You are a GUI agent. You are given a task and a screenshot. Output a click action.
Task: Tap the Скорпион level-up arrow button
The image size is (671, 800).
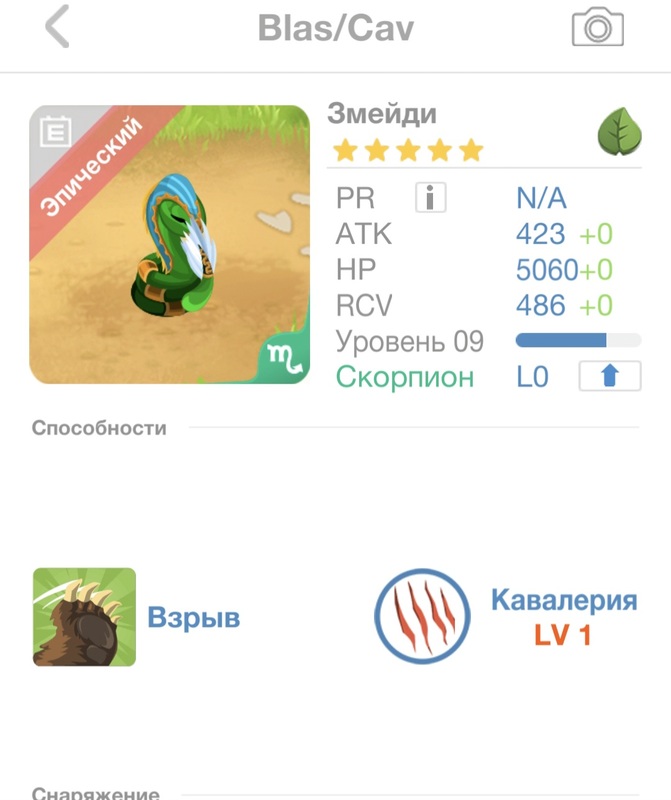609,377
